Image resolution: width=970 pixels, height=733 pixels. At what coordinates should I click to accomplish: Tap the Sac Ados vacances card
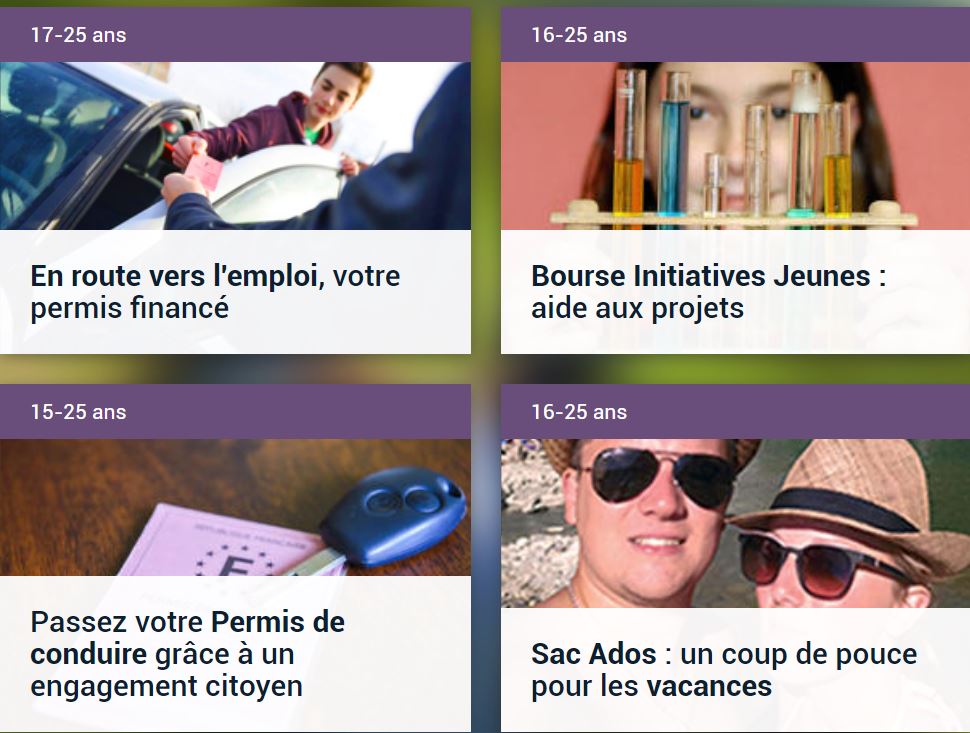[x=723, y=669]
